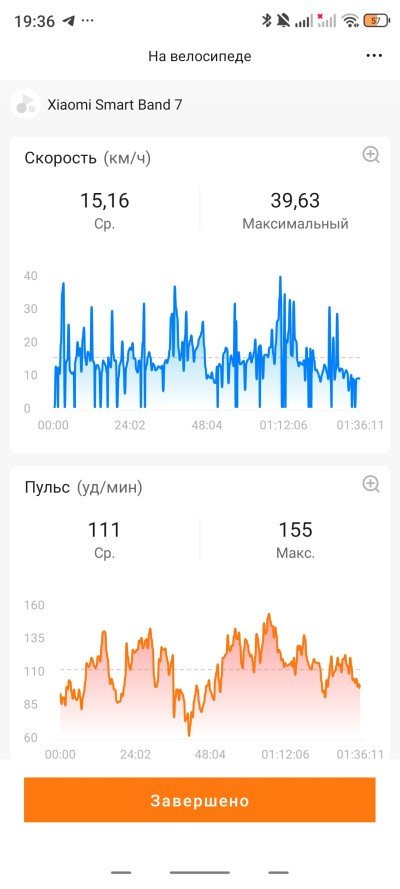Tap the Завершено button
400x889 pixels.
pos(199,800)
